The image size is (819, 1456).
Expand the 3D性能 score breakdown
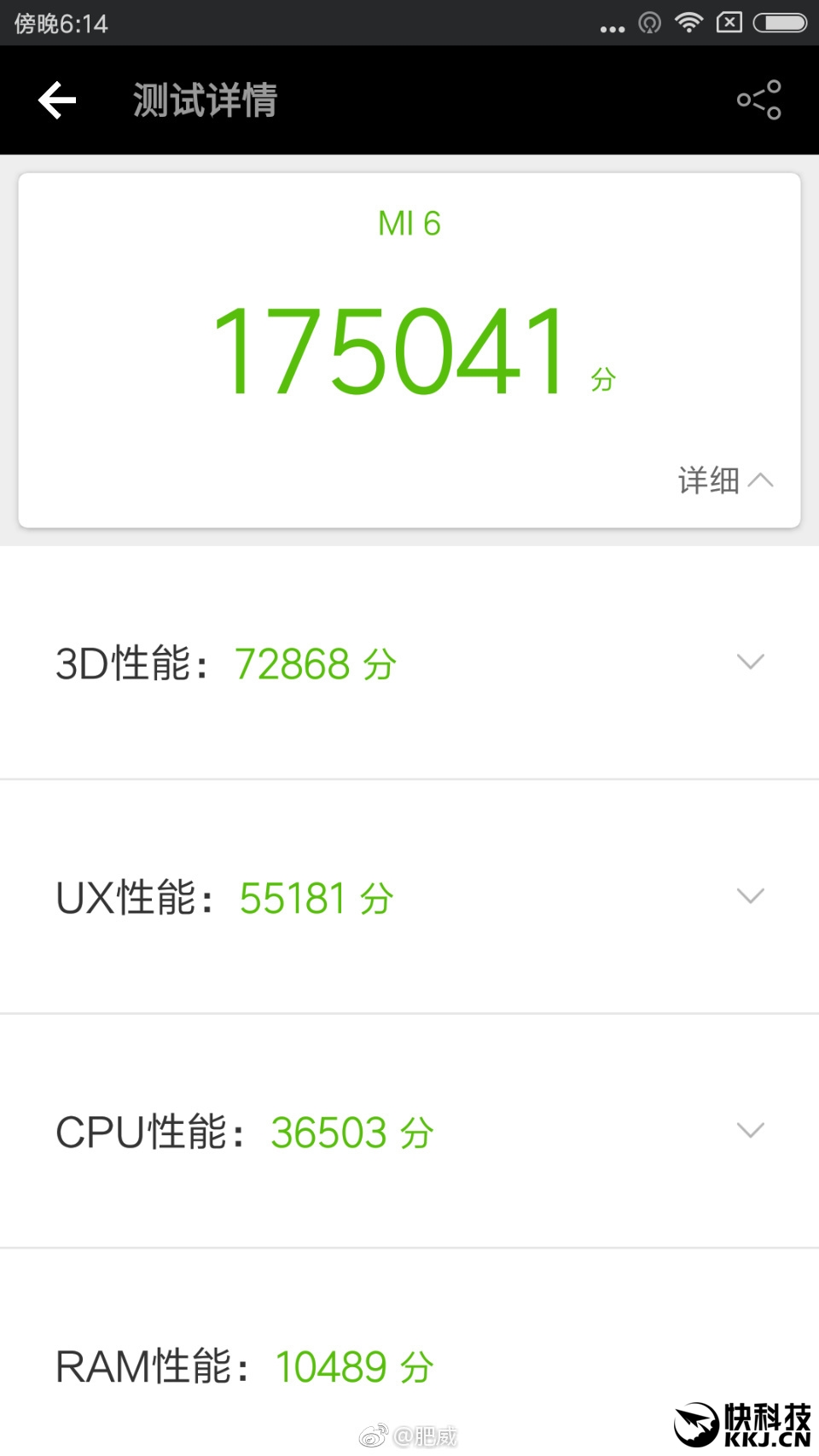[750, 662]
